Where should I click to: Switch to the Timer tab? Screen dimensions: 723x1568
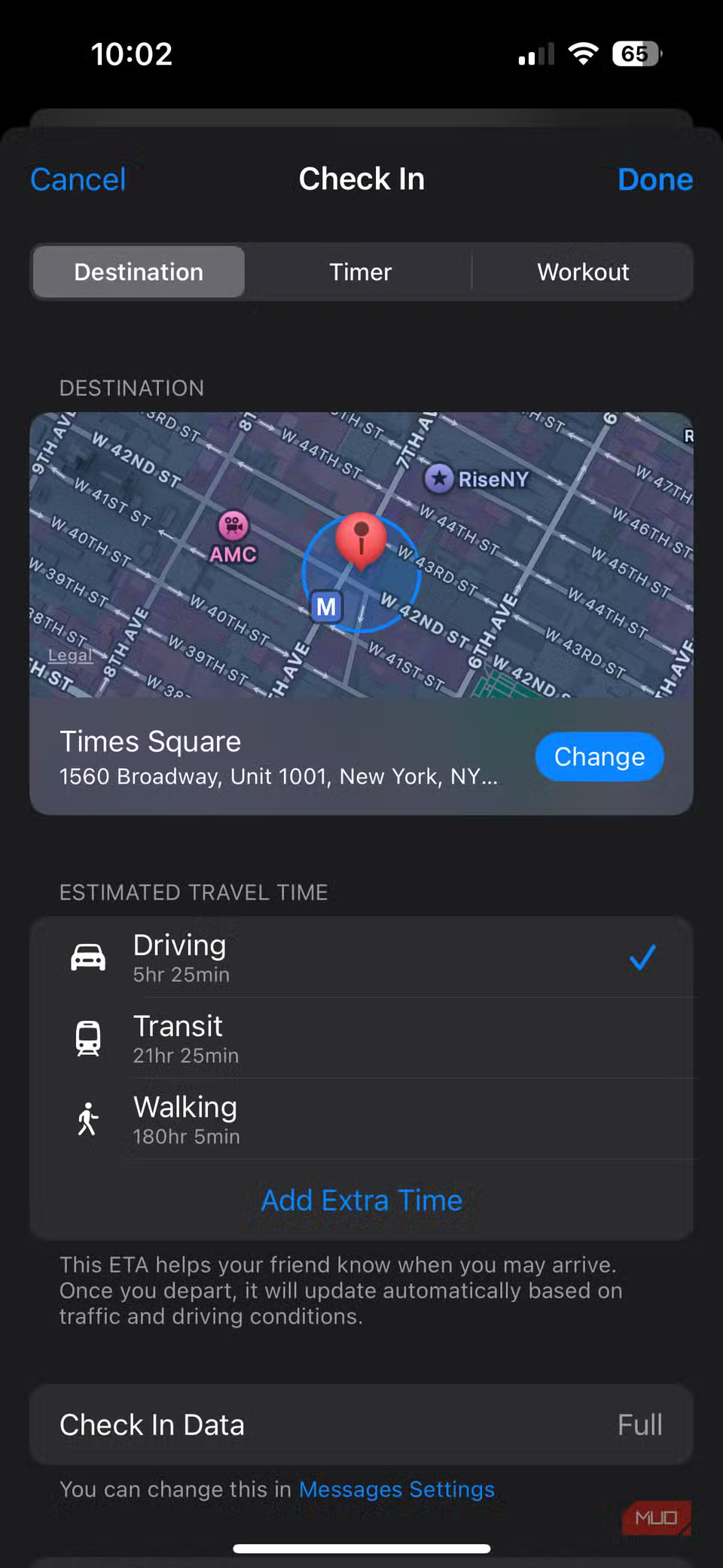(x=360, y=271)
